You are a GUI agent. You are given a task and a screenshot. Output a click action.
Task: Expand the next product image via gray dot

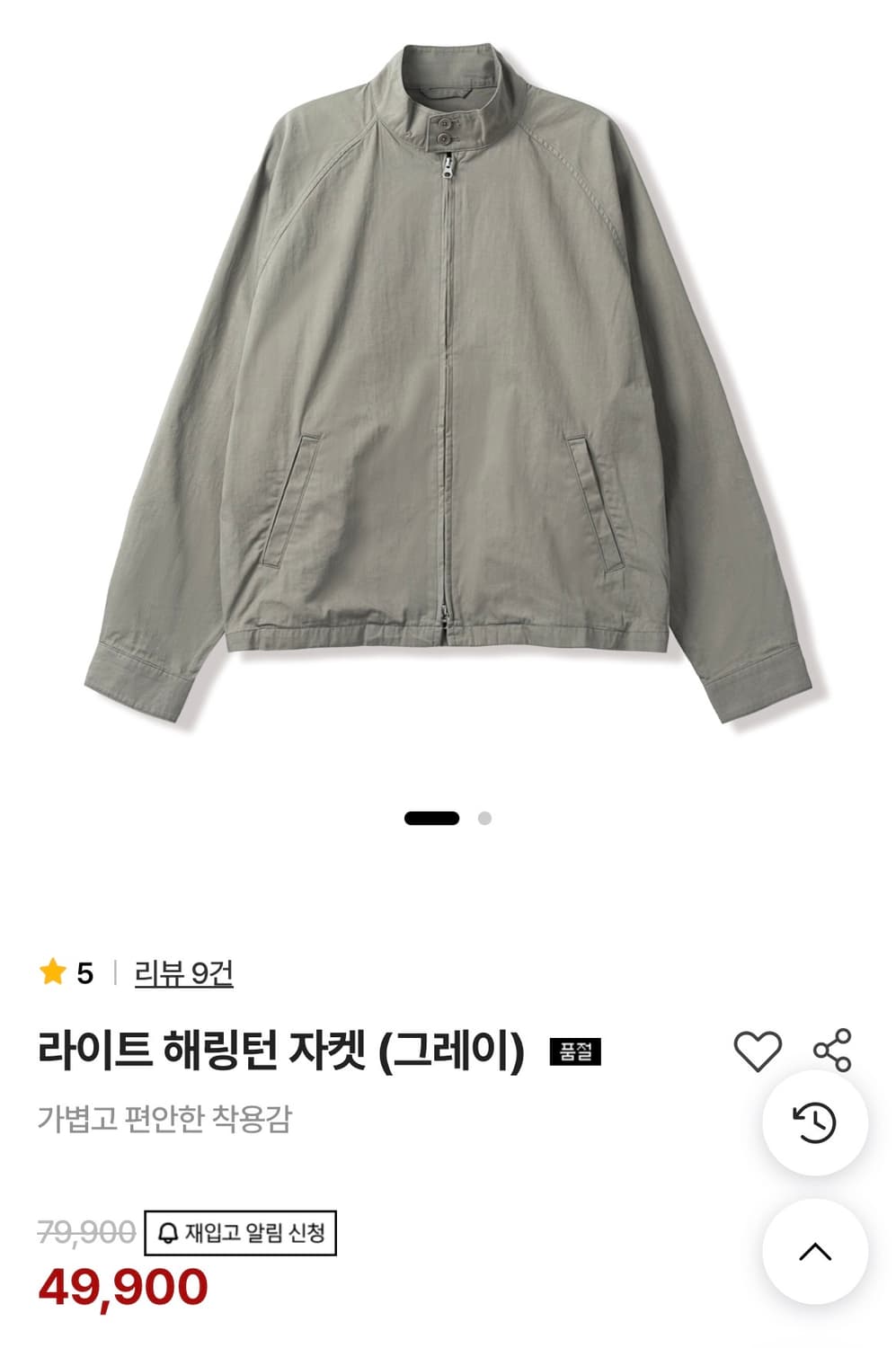point(485,819)
